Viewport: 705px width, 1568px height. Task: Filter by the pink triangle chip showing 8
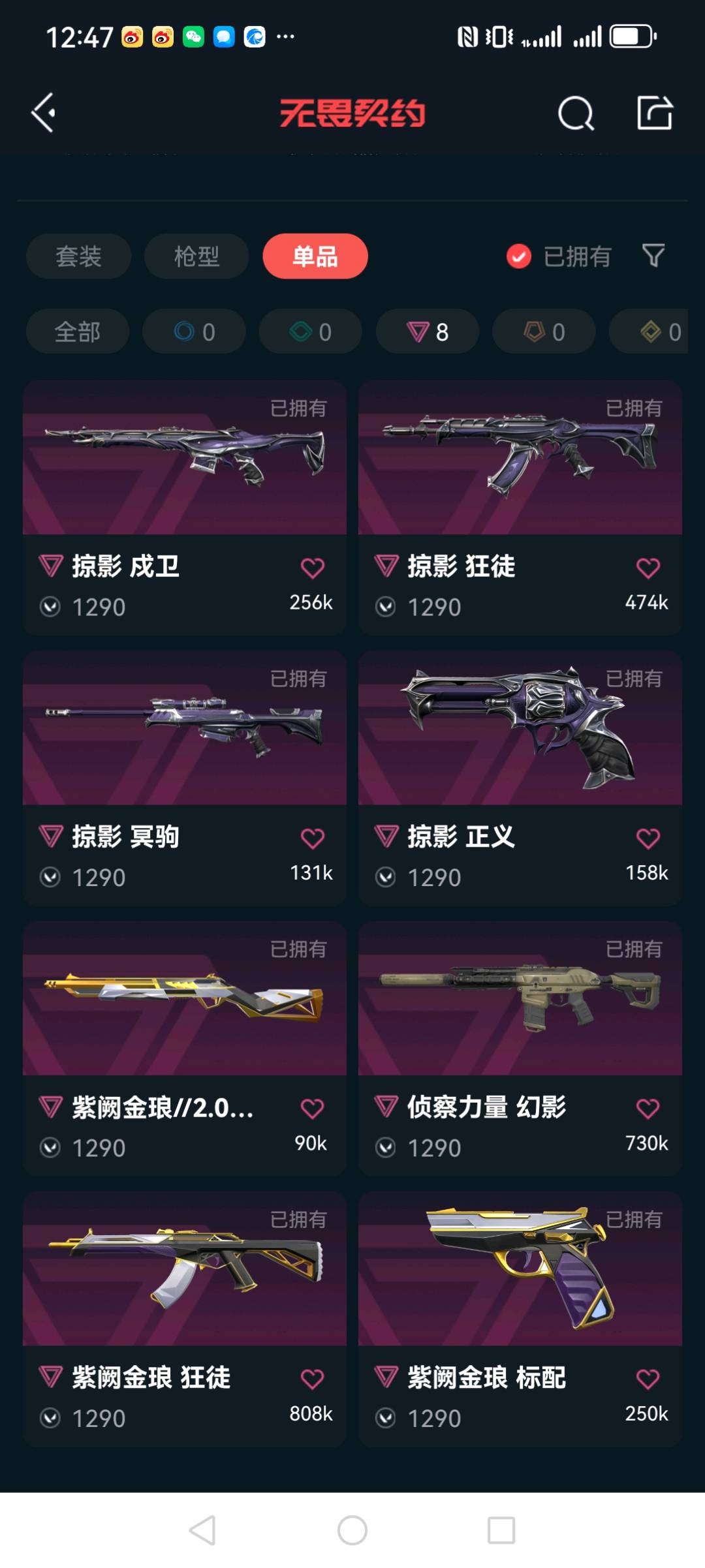pyautogui.click(x=428, y=331)
